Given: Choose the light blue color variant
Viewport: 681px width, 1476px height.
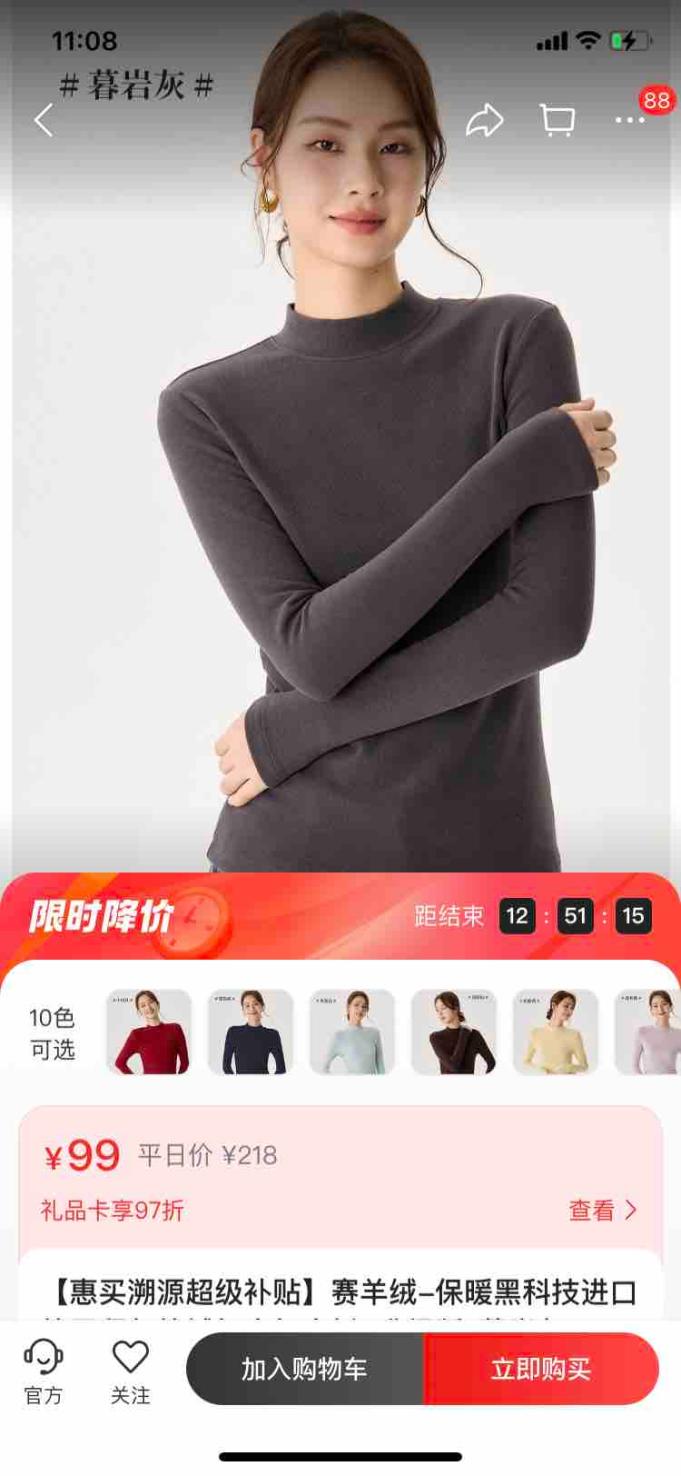Looking at the screenshot, I should (x=352, y=1032).
